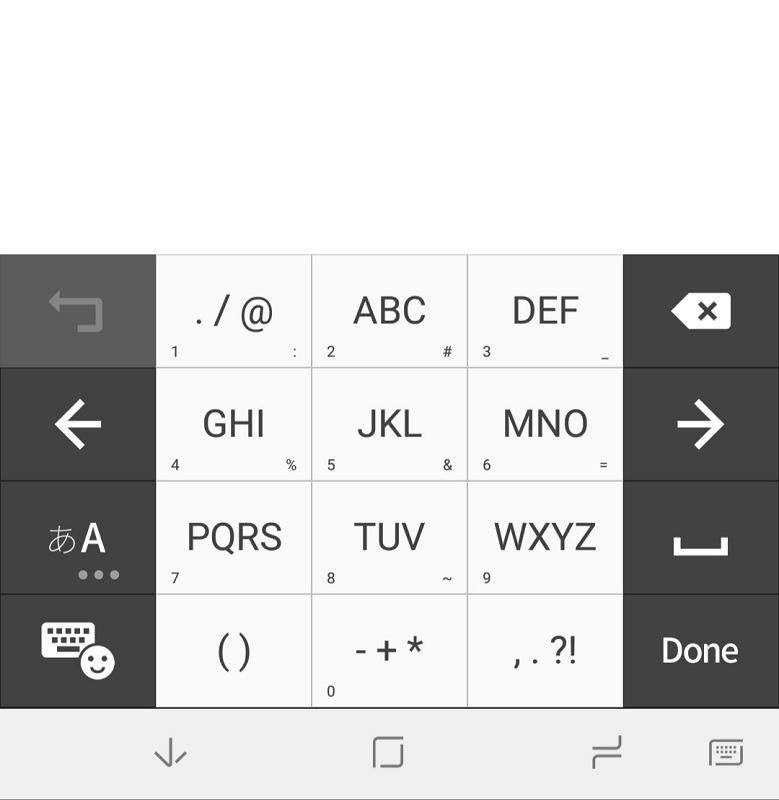Viewport: 779px width, 800px height.
Task: Tap the TUV key to type a letter
Action: 389,538
